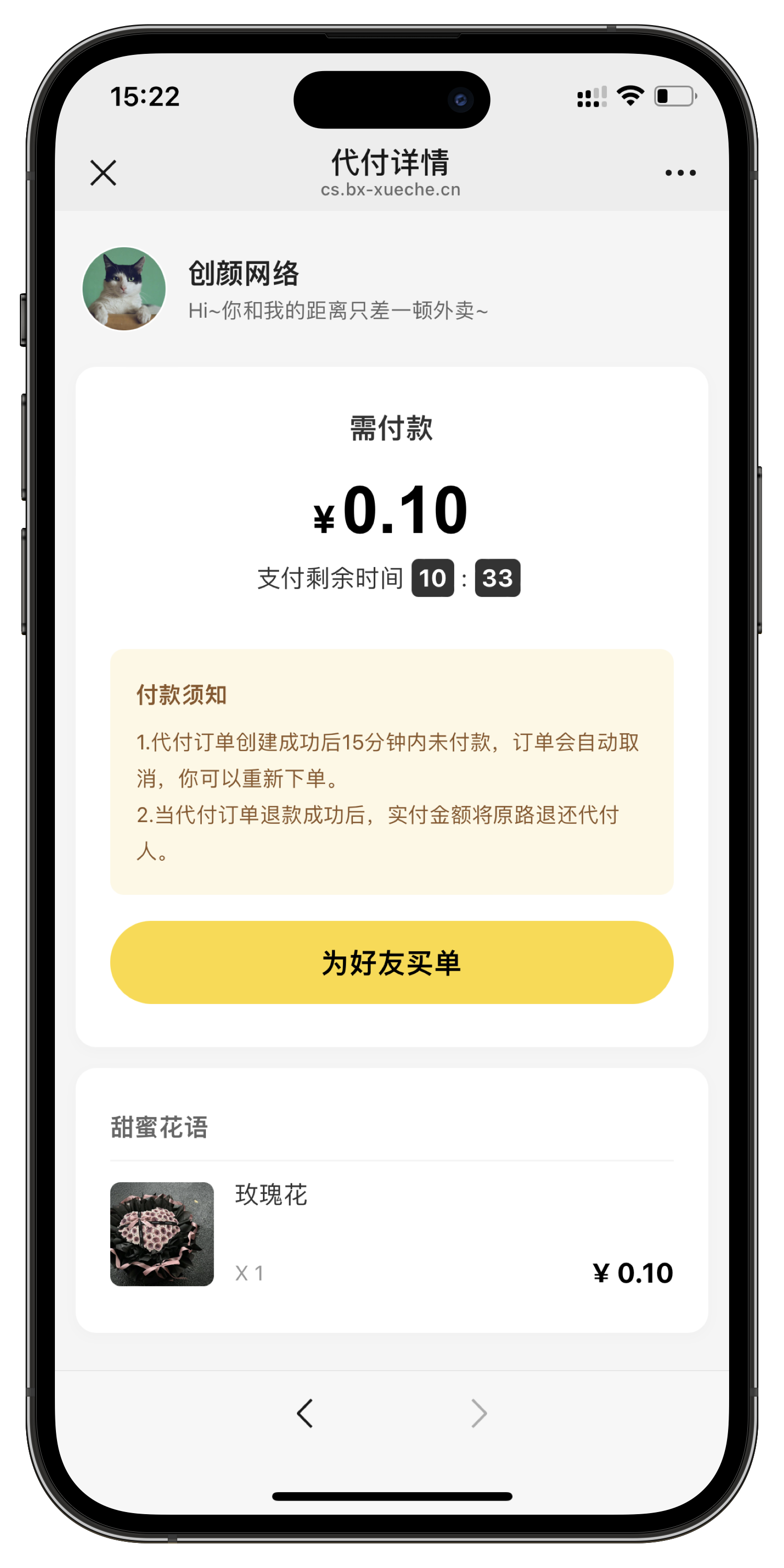The width and height of the screenshot is (784, 1568).
Task: Close the 代付详情 page with the X
Action: click(103, 173)
